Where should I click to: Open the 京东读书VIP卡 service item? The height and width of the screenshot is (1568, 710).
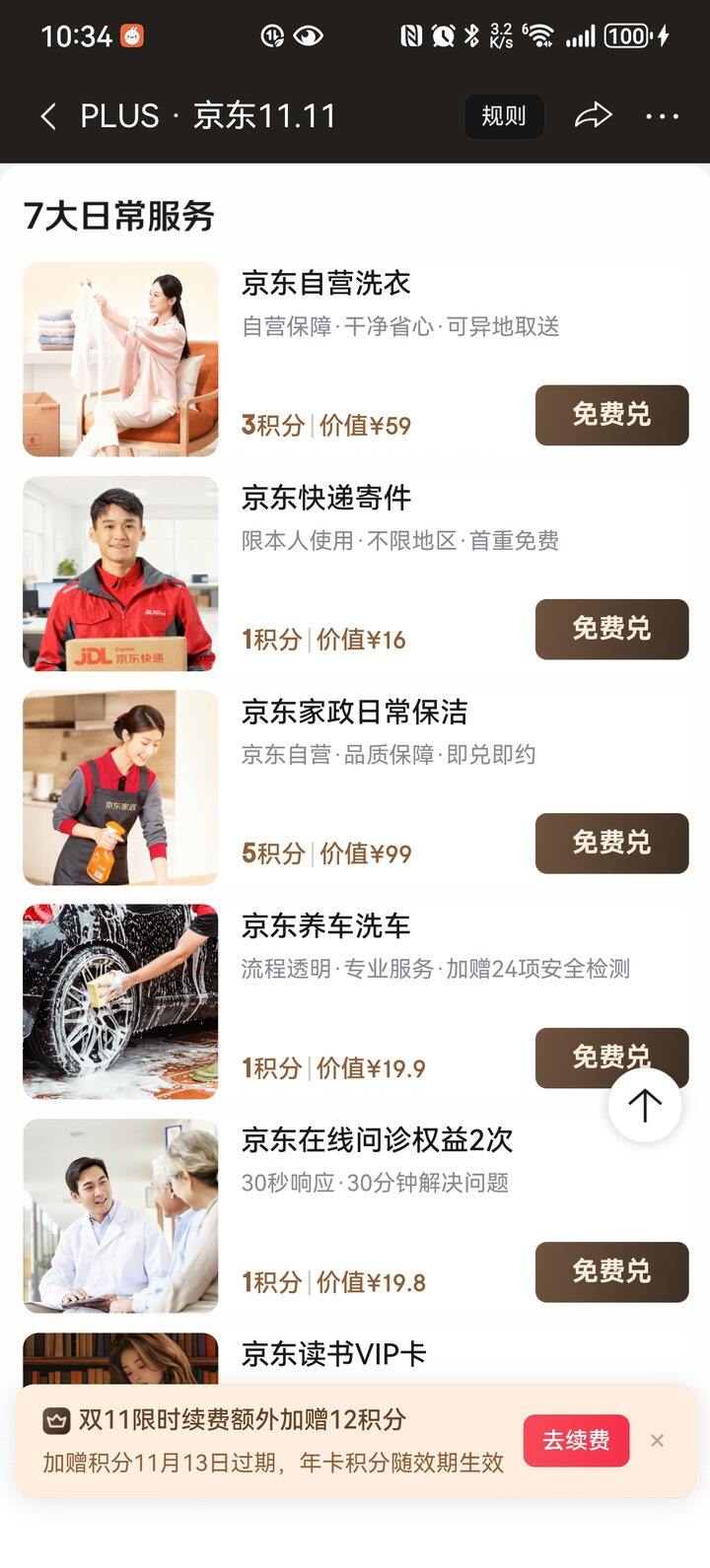pos(333,1354)
